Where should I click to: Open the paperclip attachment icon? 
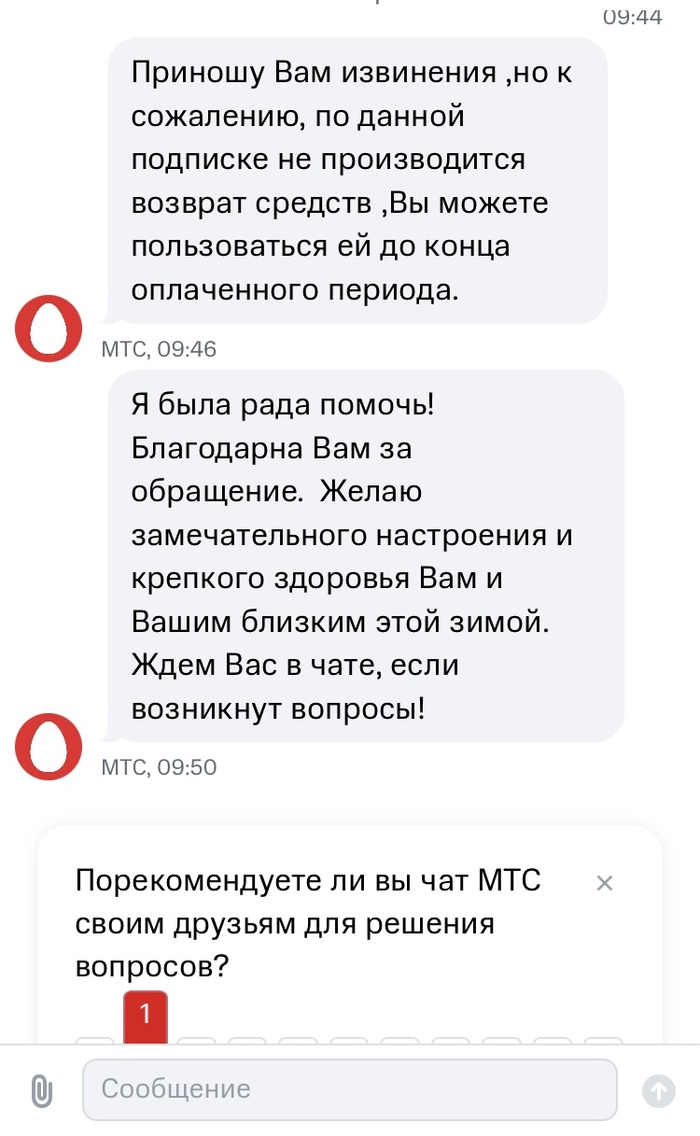pyautogui.click(x=41, y=1090)
